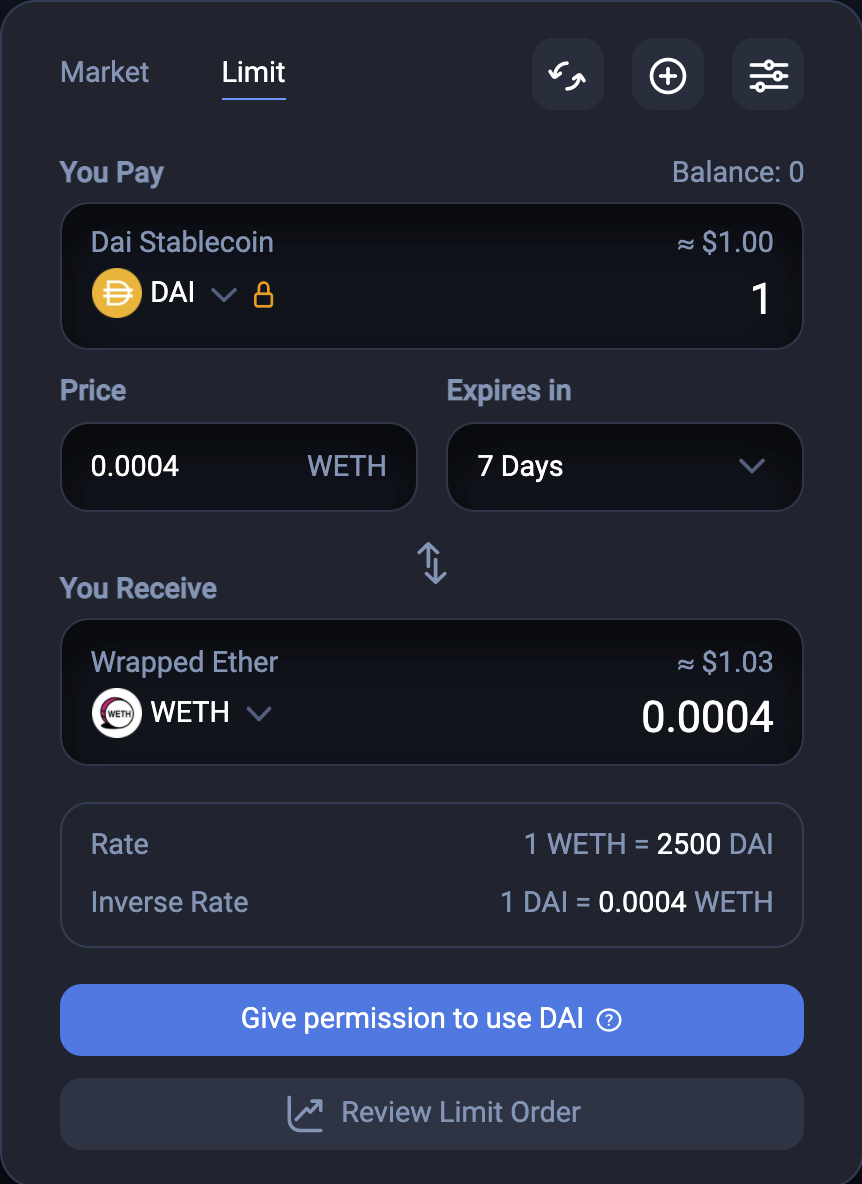Tap the orange lock icon beside DAI
This screenshot has height=1184, width=862.
(263, 295)
